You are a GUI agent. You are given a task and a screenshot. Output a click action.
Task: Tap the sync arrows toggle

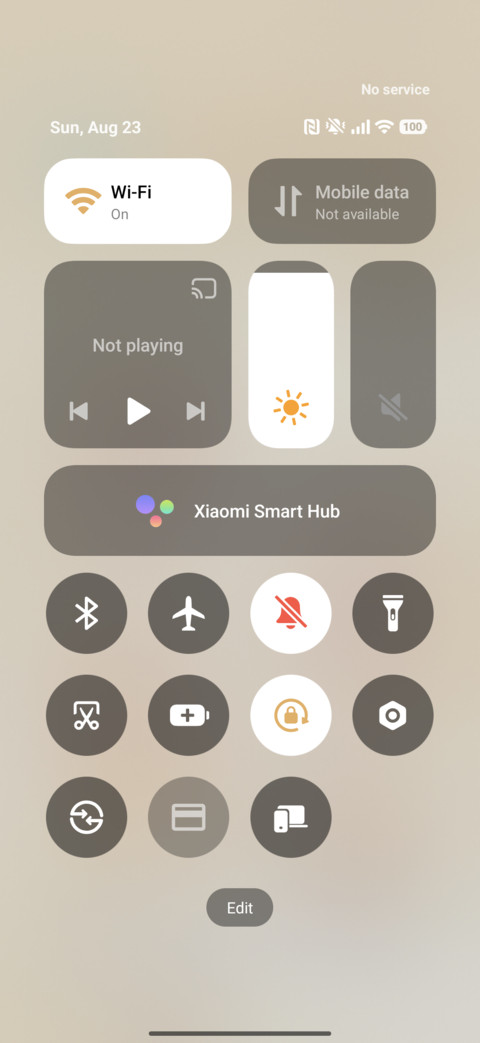(x=86, y=818)
